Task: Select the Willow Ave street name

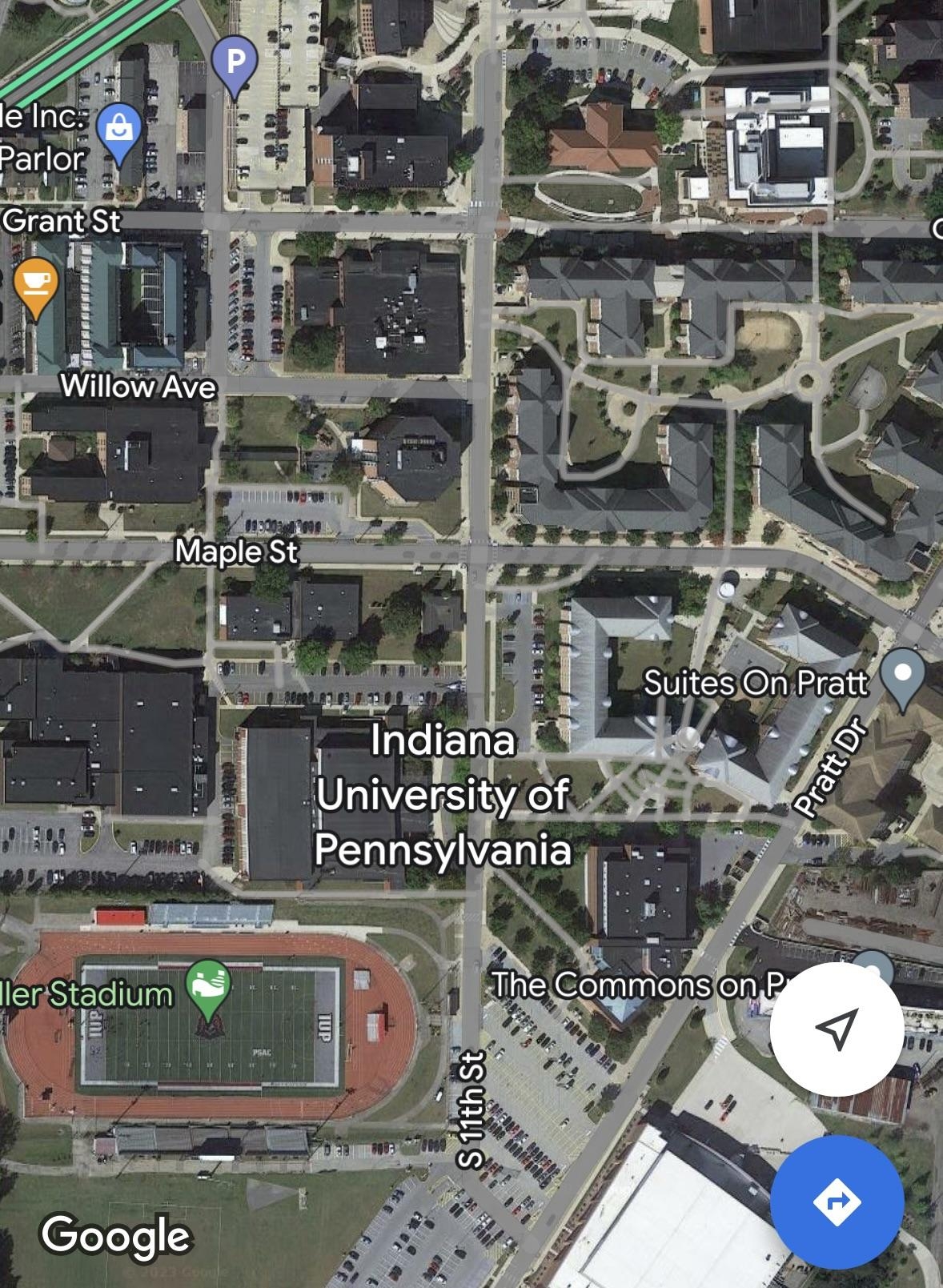Action: click(x=138, y=387)
